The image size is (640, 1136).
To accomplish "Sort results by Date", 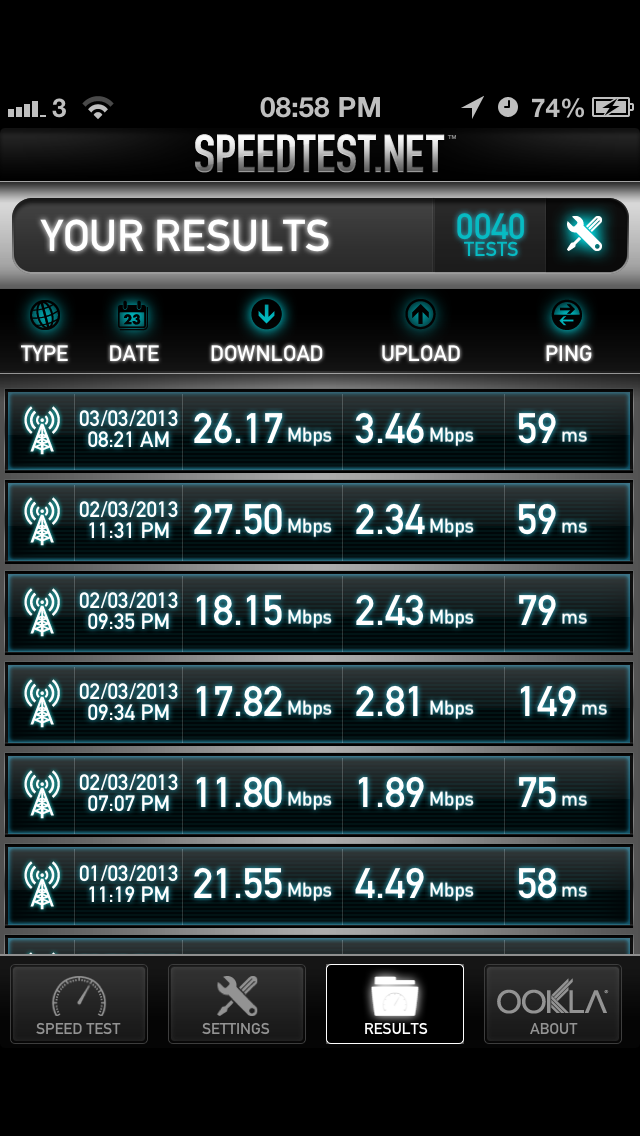I will [133, 333].
